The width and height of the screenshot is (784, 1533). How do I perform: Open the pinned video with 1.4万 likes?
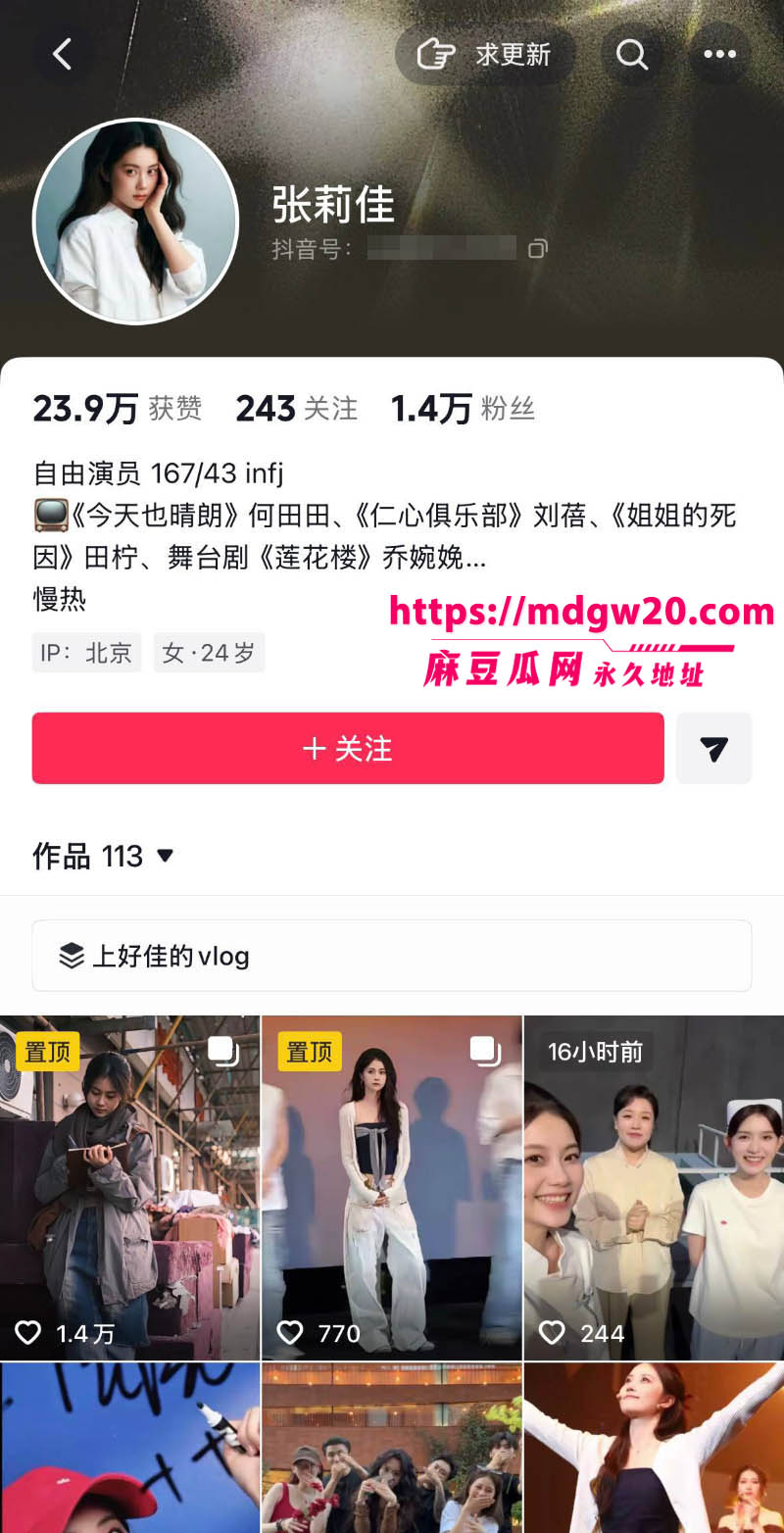(x=129, y=1188)
